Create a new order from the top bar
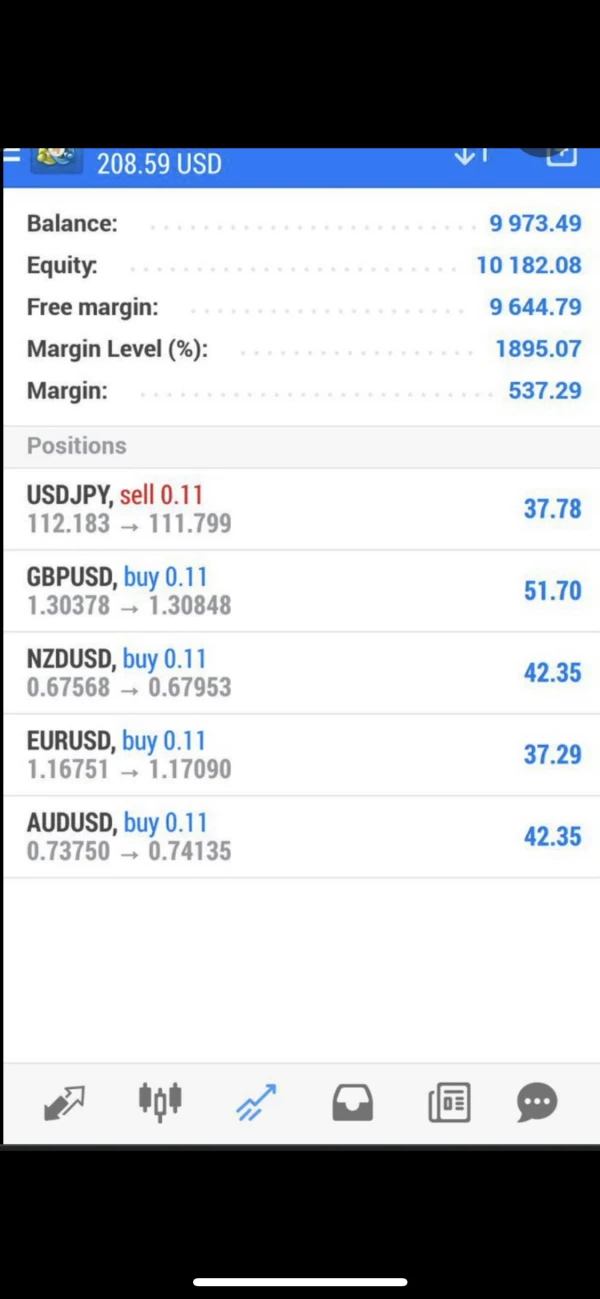The width and height of the screenshot is (600, 1299). point(560,157)
